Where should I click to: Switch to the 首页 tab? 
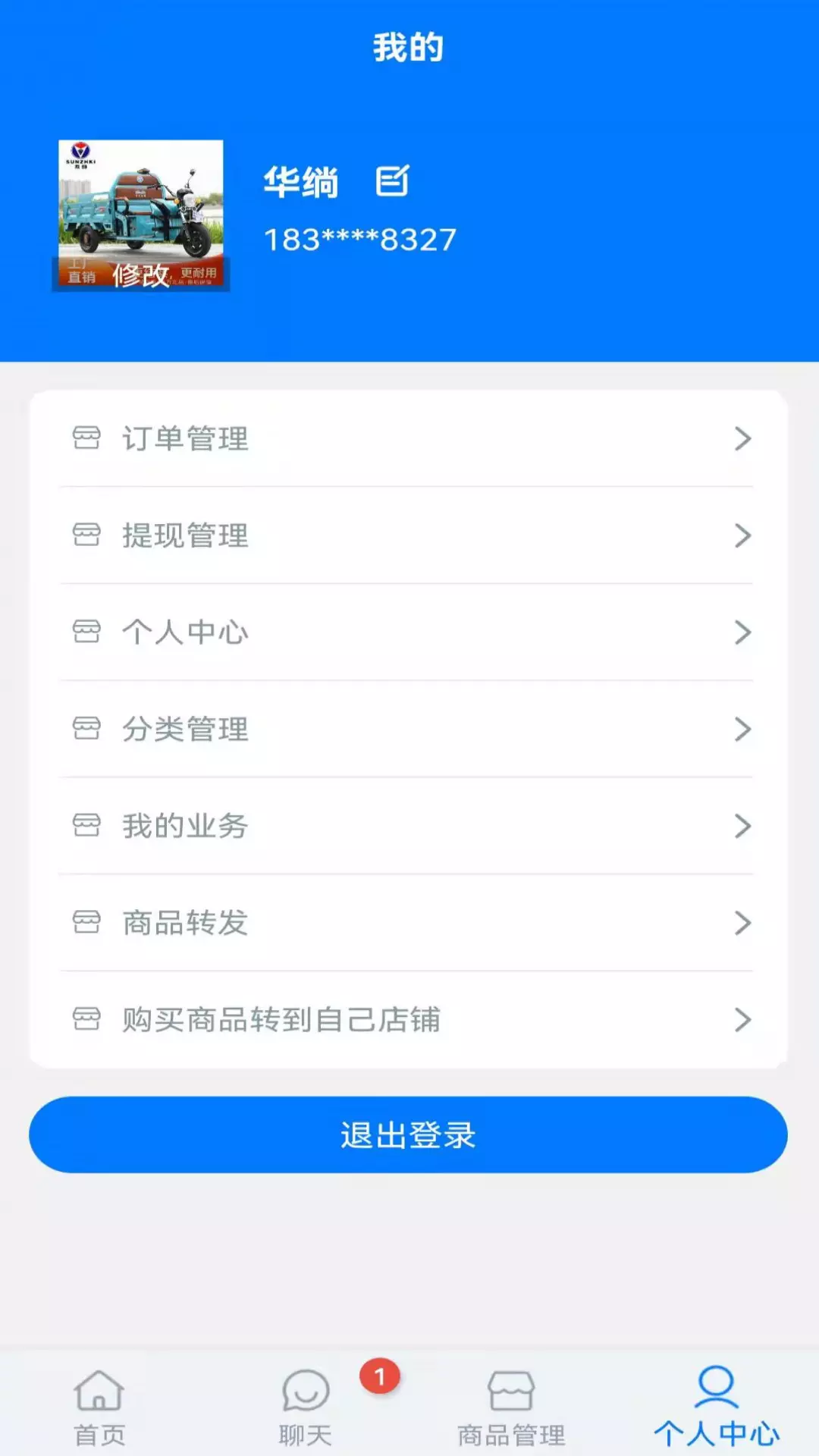pyautogui.click(x=99, y=1407)
